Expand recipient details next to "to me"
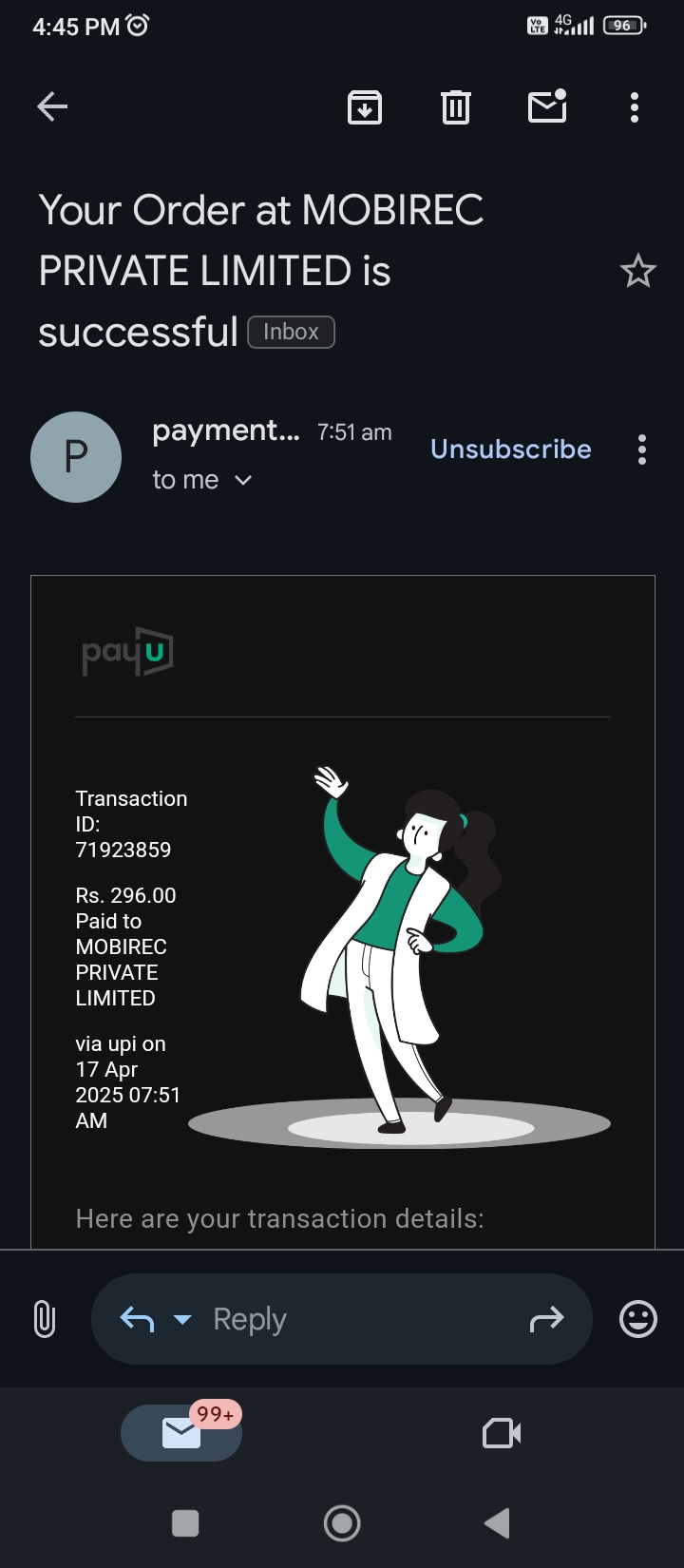 tap(243, 481)
